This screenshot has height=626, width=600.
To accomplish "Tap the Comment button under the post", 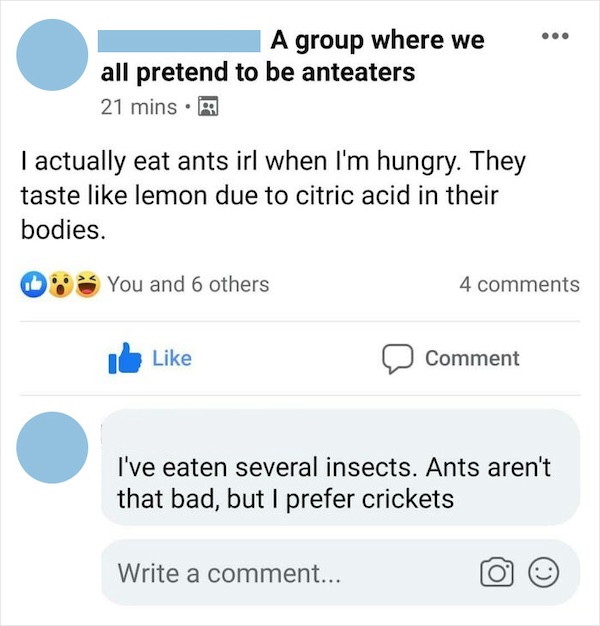I will [x=450, y=358].
